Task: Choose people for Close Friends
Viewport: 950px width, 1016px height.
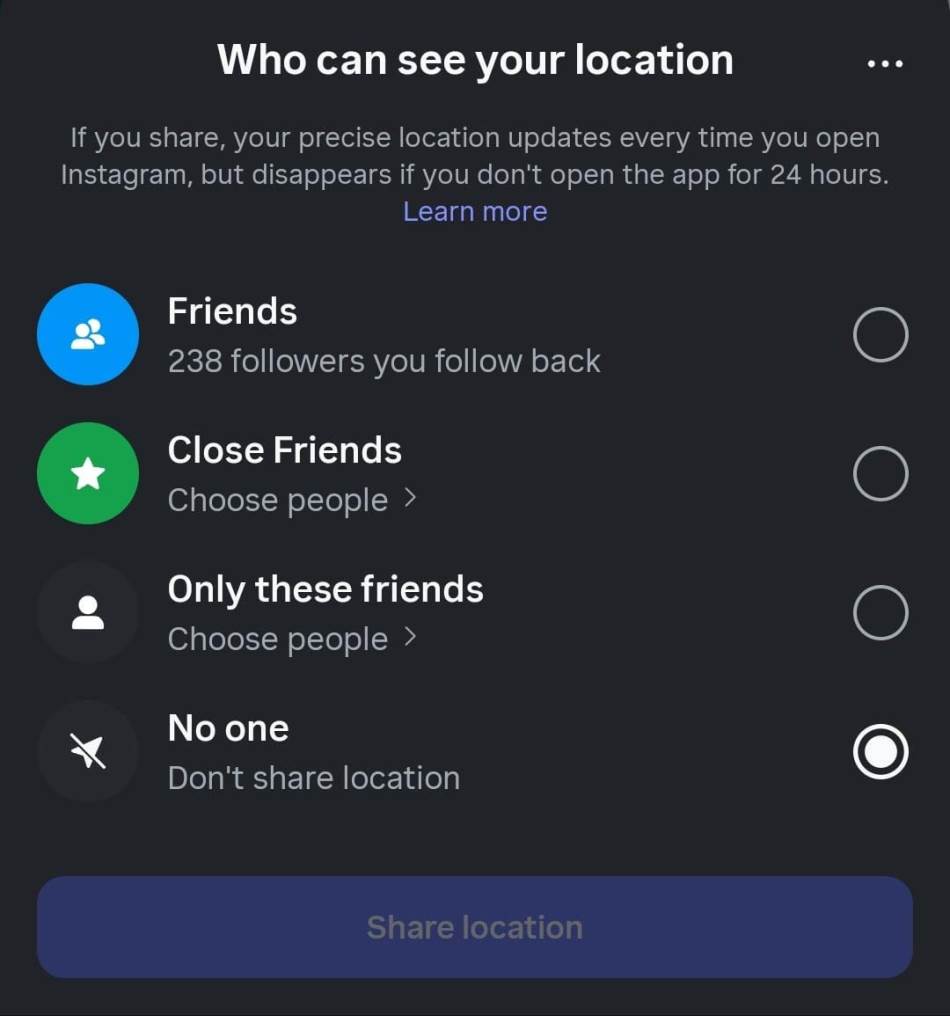Action: click(291, 500)
